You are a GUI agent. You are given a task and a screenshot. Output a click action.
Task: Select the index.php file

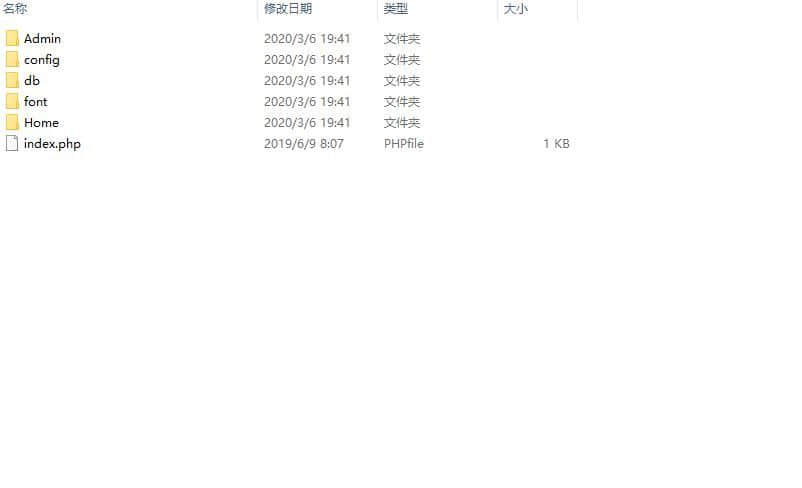pyautogui.click(x=52, y=143)
